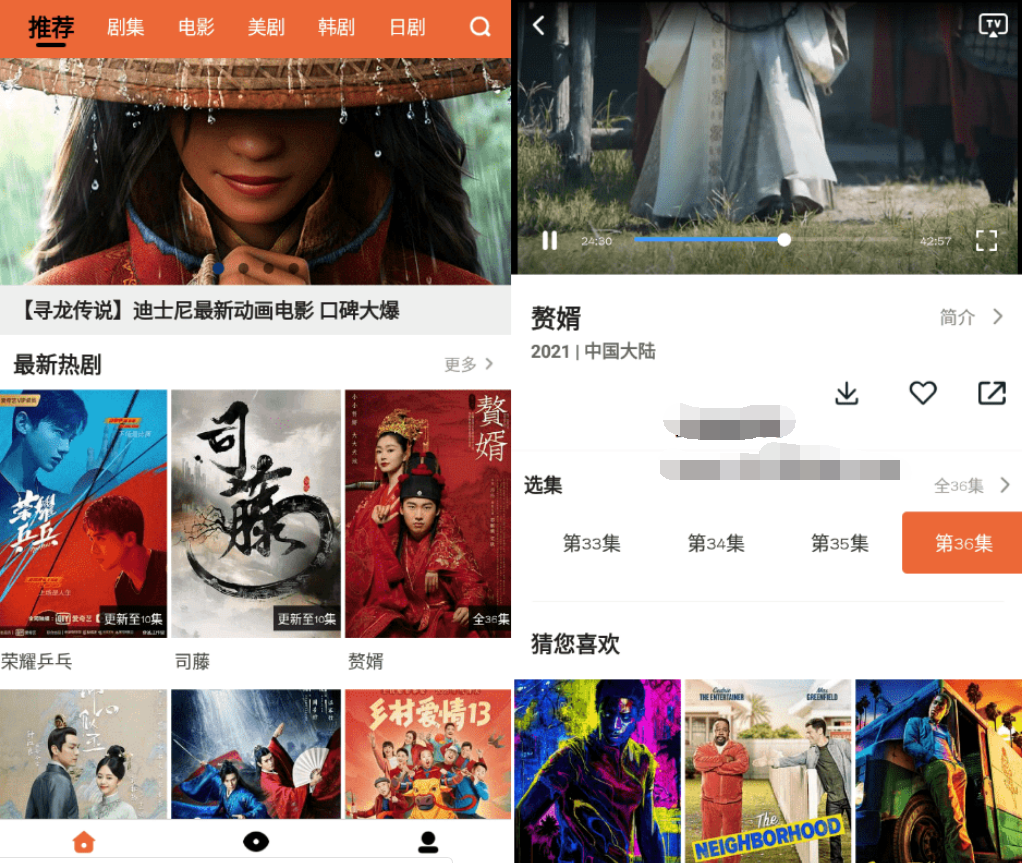Viewport: 1025px width, 863px height.
Task: Pause the video playback
Action: pyautogui.click(x=549, y=240)
